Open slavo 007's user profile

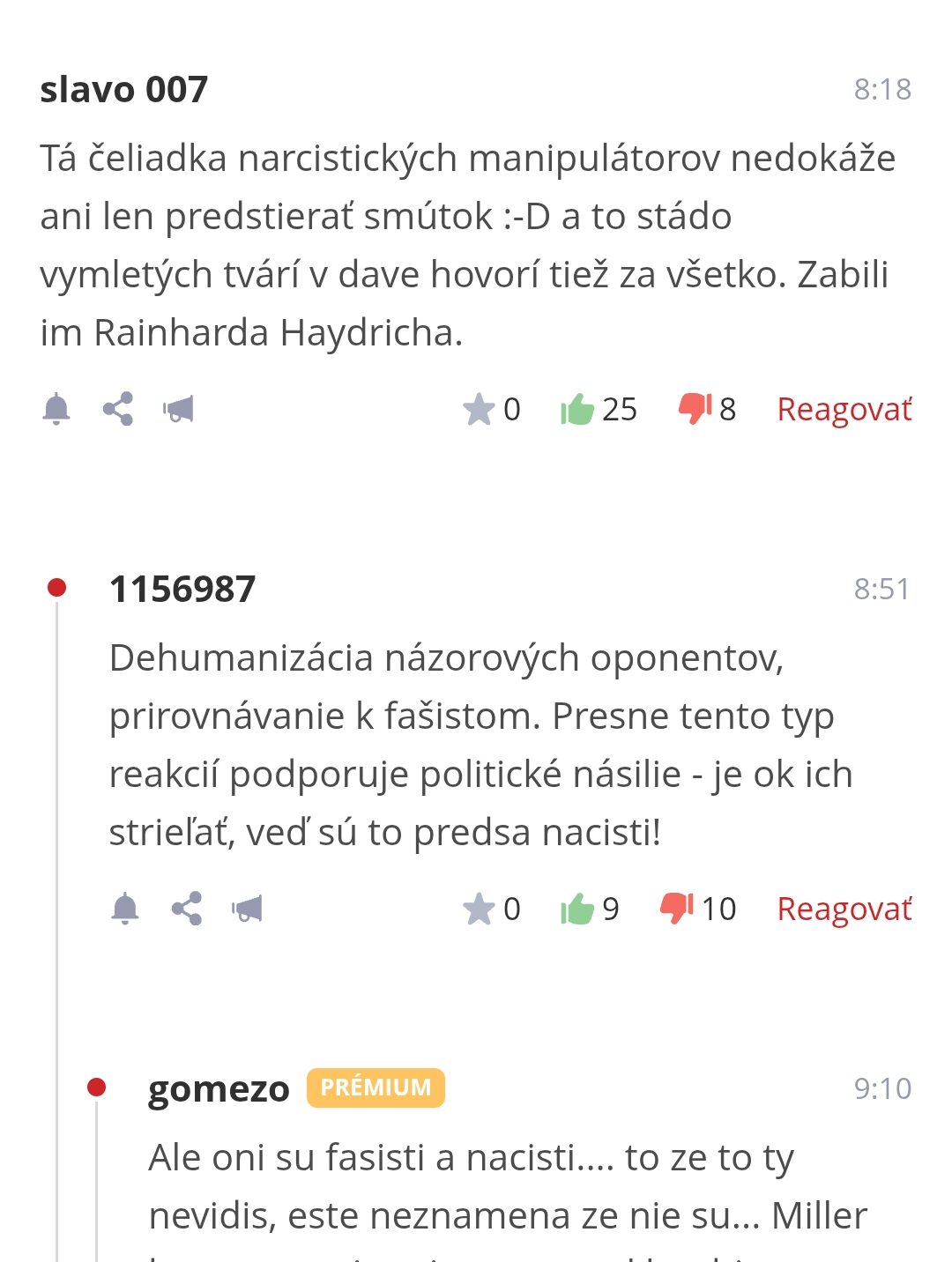[x=123, y=89]
